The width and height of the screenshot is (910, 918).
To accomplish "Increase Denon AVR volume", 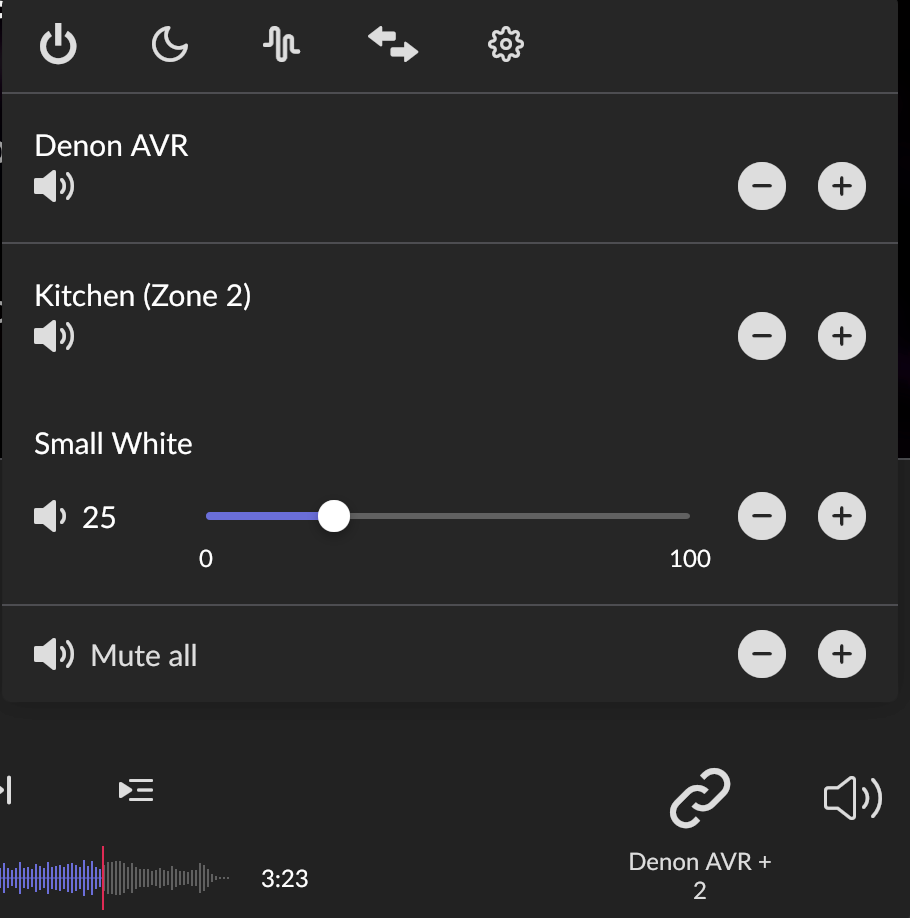I will (842, 186).
